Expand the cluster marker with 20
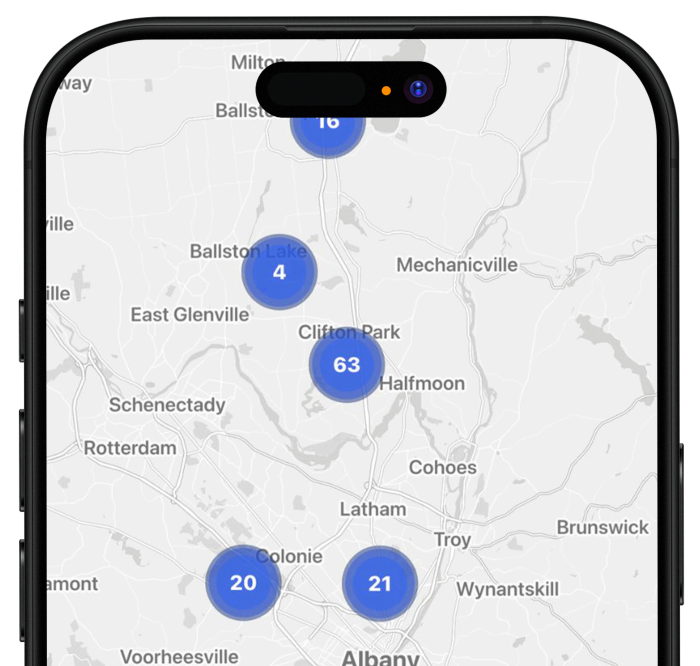 [243, 582]
